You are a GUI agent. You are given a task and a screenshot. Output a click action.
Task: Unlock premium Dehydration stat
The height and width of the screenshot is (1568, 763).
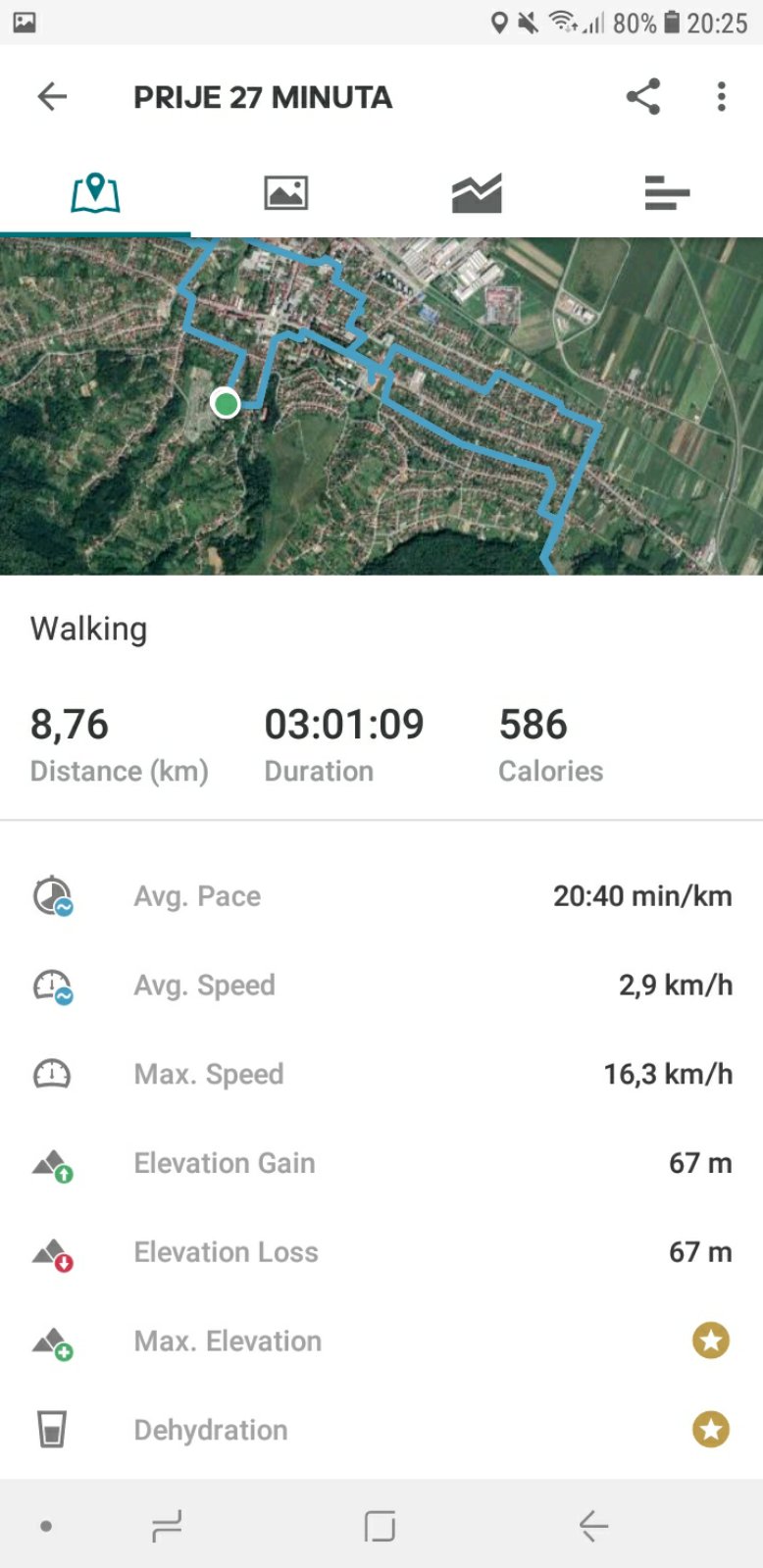[x=710, y=1429]
